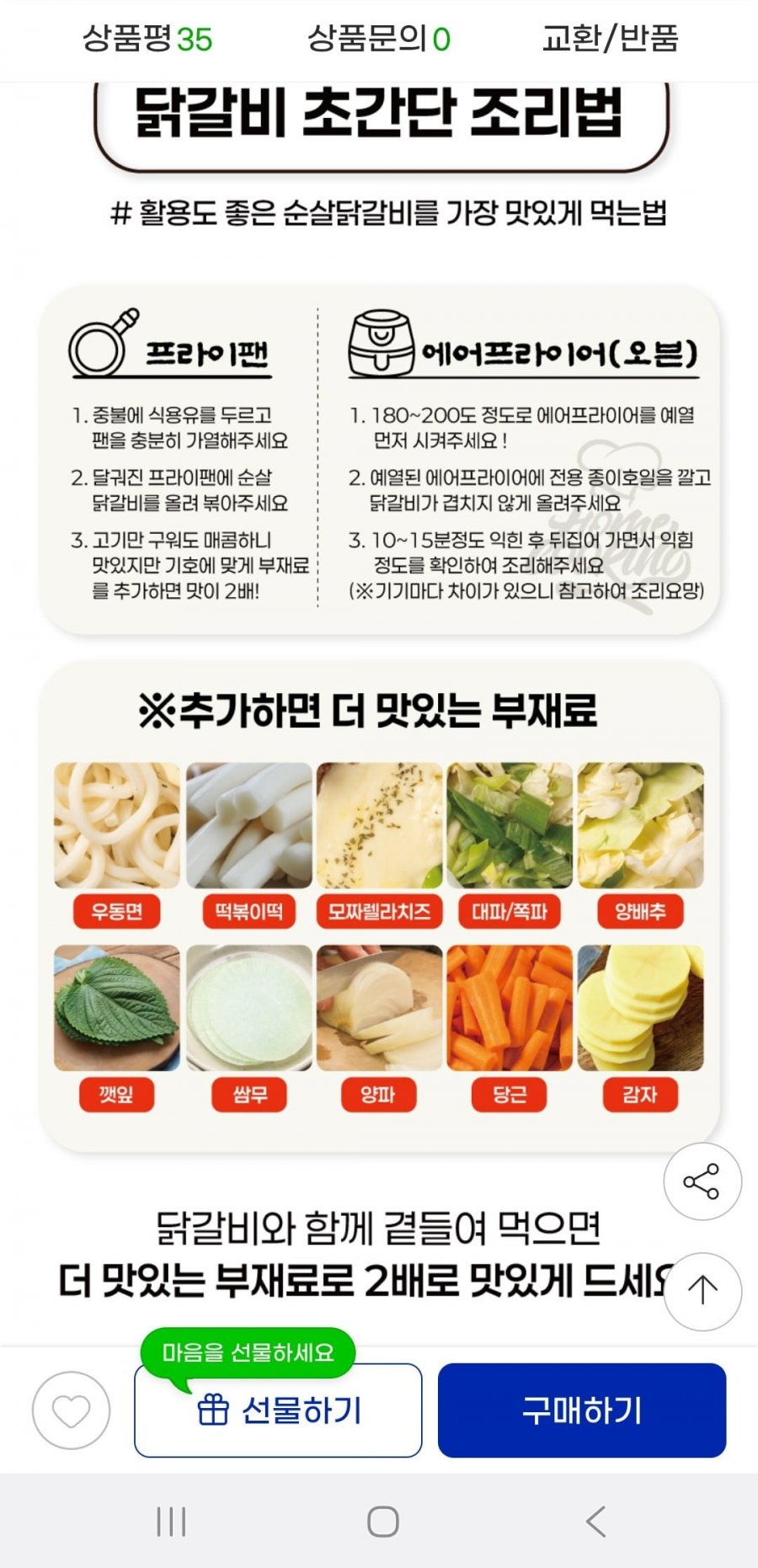Share this product page
This screenshot has width=758, height=1568.
pyautogui.click(x=702, y=1181)
